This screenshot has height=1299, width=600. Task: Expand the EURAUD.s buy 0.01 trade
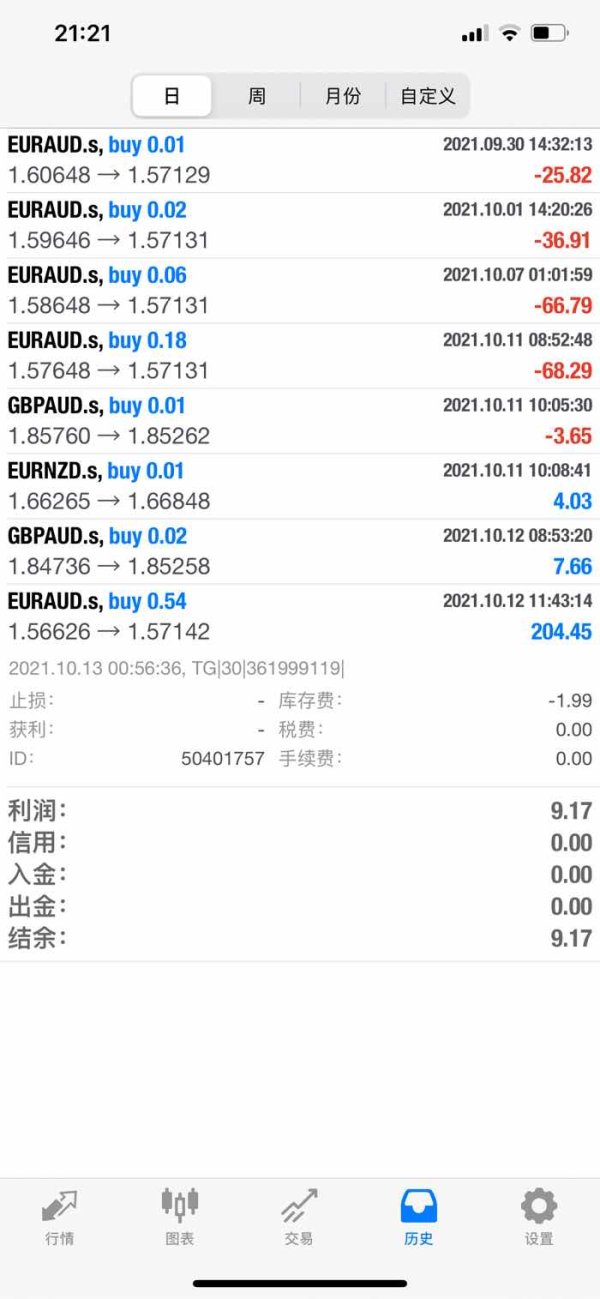300,160
